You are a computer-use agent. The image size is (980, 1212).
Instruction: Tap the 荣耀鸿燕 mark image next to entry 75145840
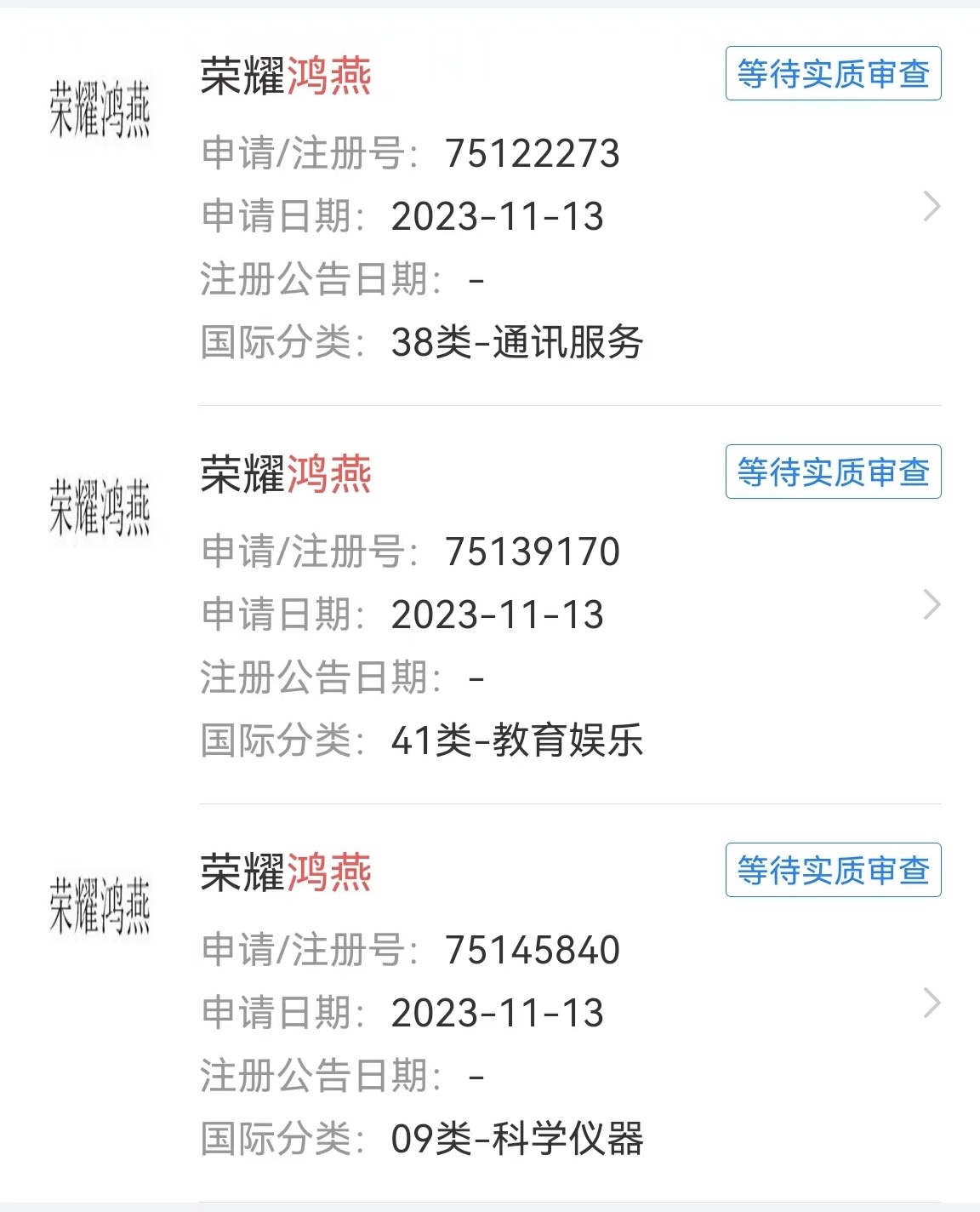pos(100,906)
